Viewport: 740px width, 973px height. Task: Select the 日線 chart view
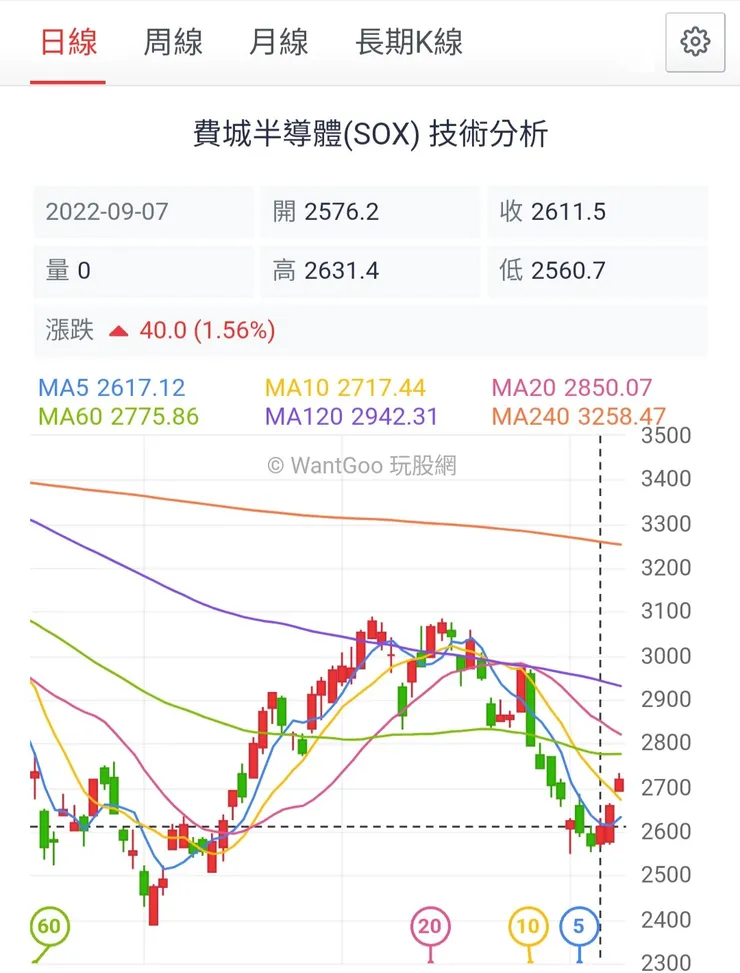click(68, 43)
